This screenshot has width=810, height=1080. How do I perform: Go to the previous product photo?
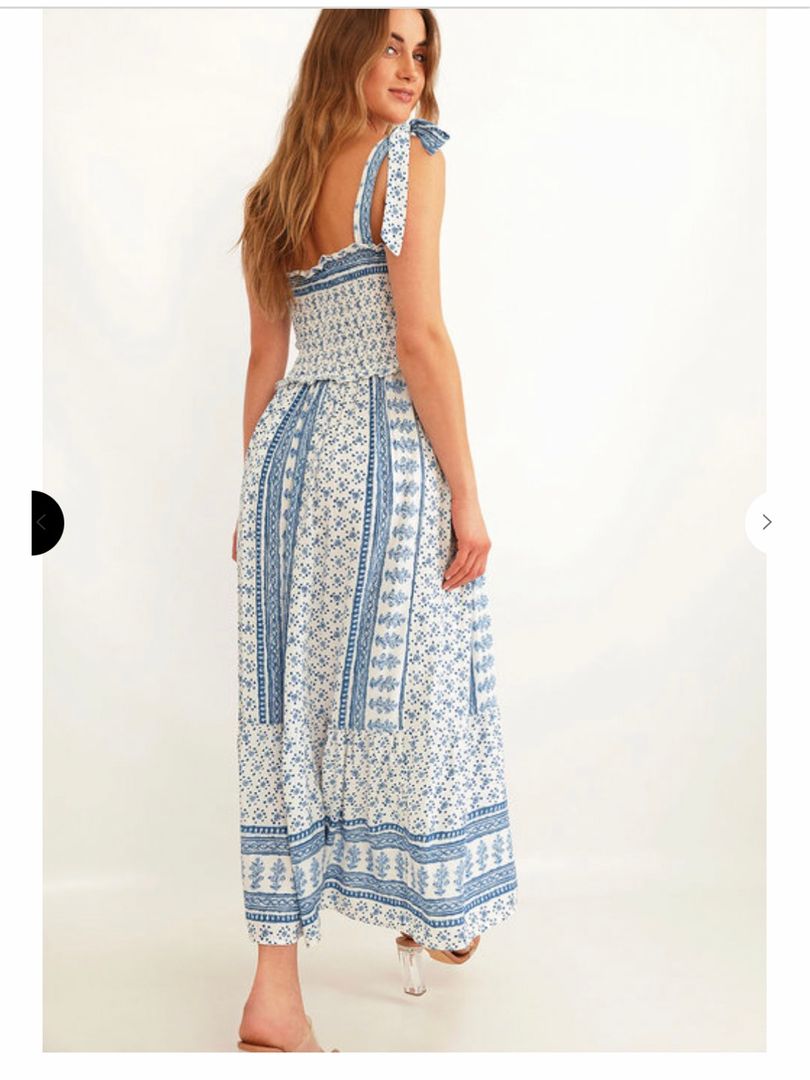click(x=45, y=522)
